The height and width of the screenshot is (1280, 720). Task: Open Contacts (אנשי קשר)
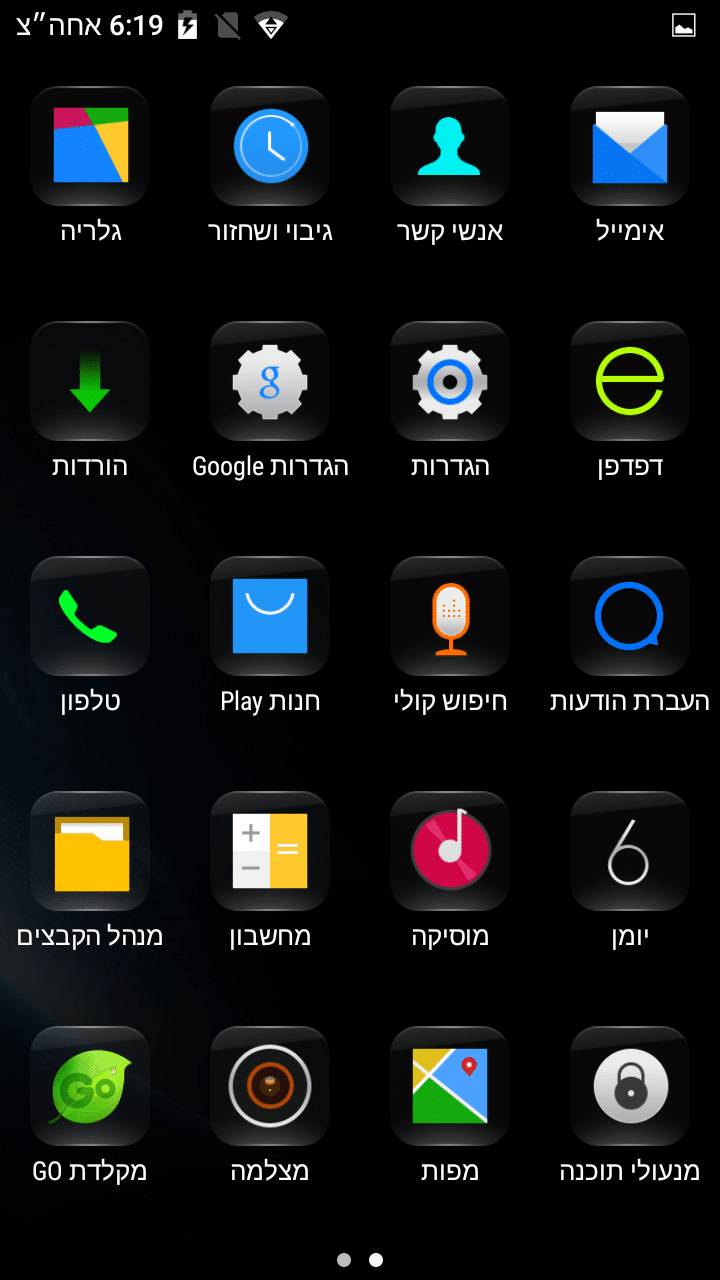point(450,146)
